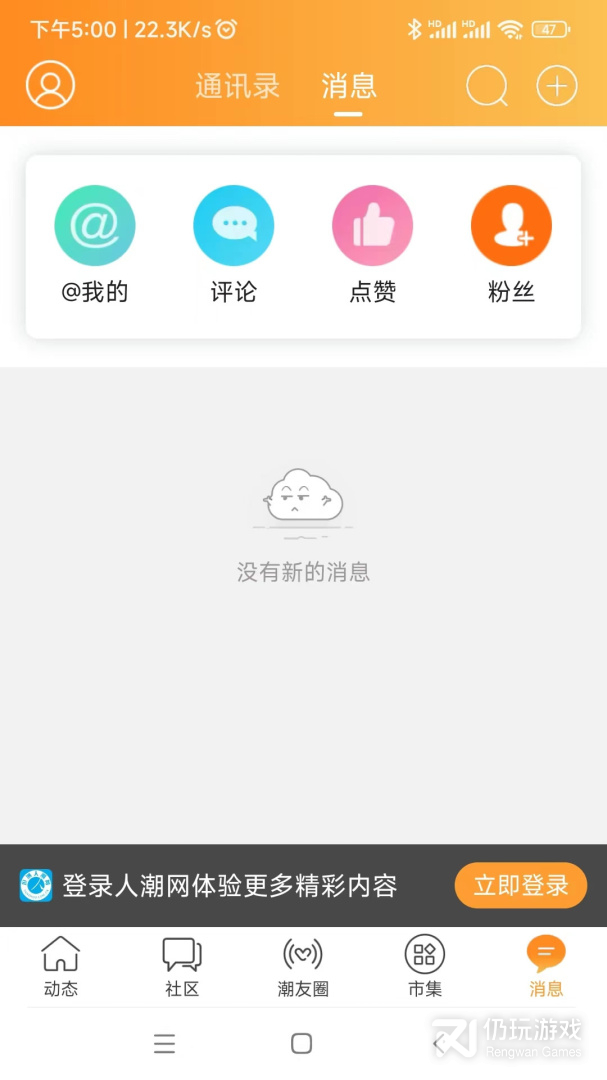Open the profile avatar icon
This screenshot has height=1080, width=607.
click(x=51, y=85)
